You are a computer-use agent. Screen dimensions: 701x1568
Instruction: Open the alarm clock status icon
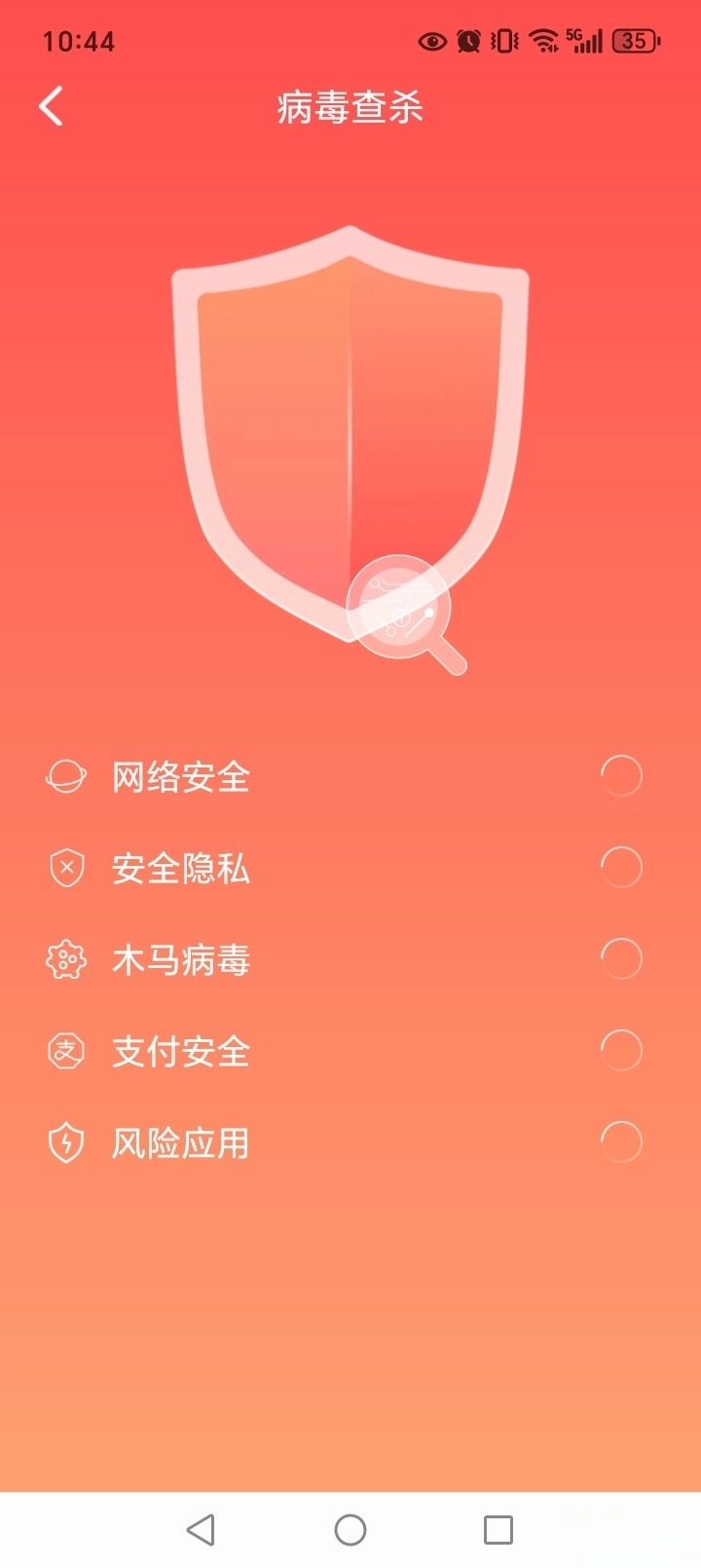(467, 39)
